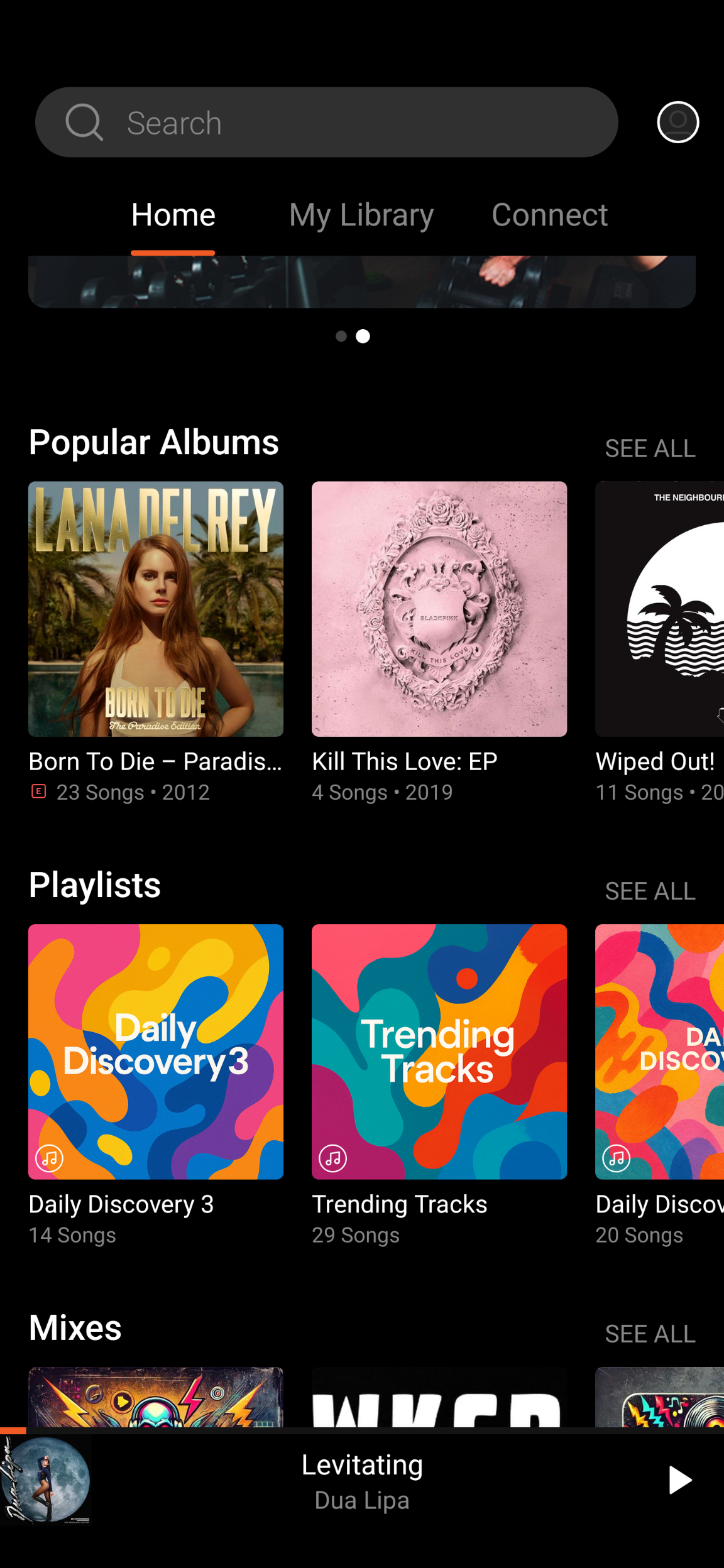Switch to the Connect tab
Image resolution: width=724 pixels, height=1568 pixels.
(549, 215)
